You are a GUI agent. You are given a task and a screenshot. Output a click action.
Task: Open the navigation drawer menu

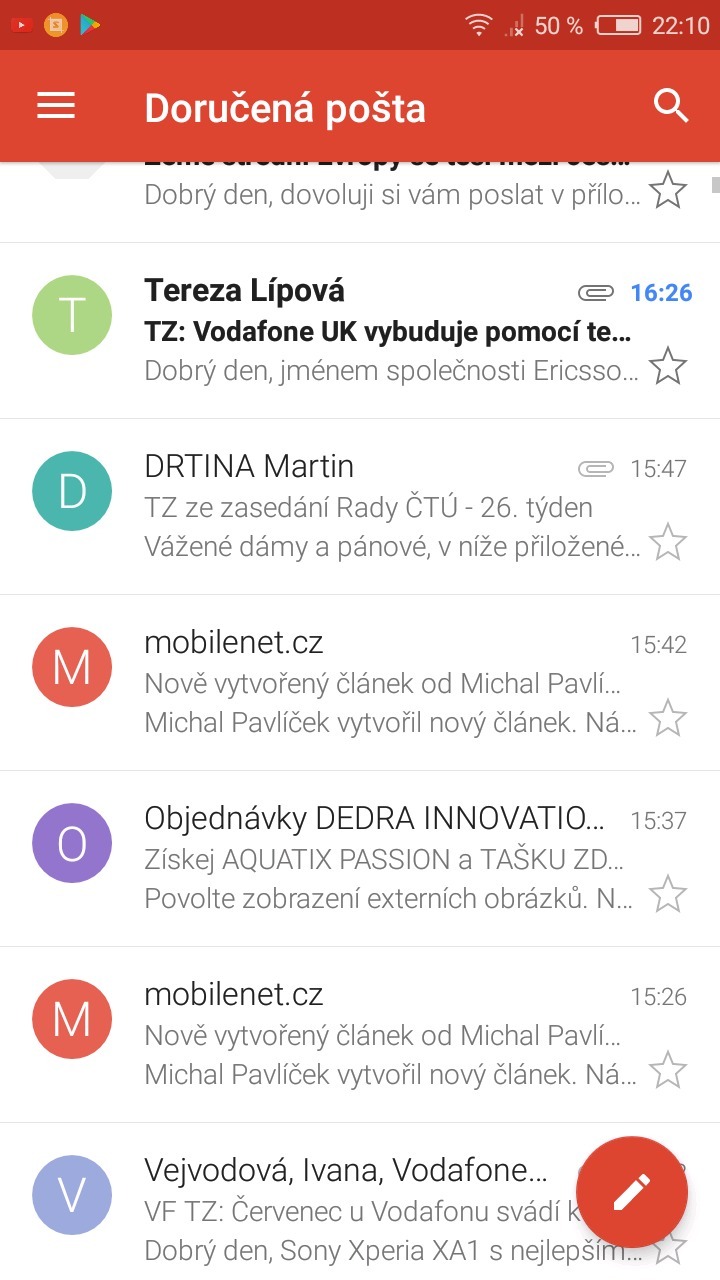(55, 105)
